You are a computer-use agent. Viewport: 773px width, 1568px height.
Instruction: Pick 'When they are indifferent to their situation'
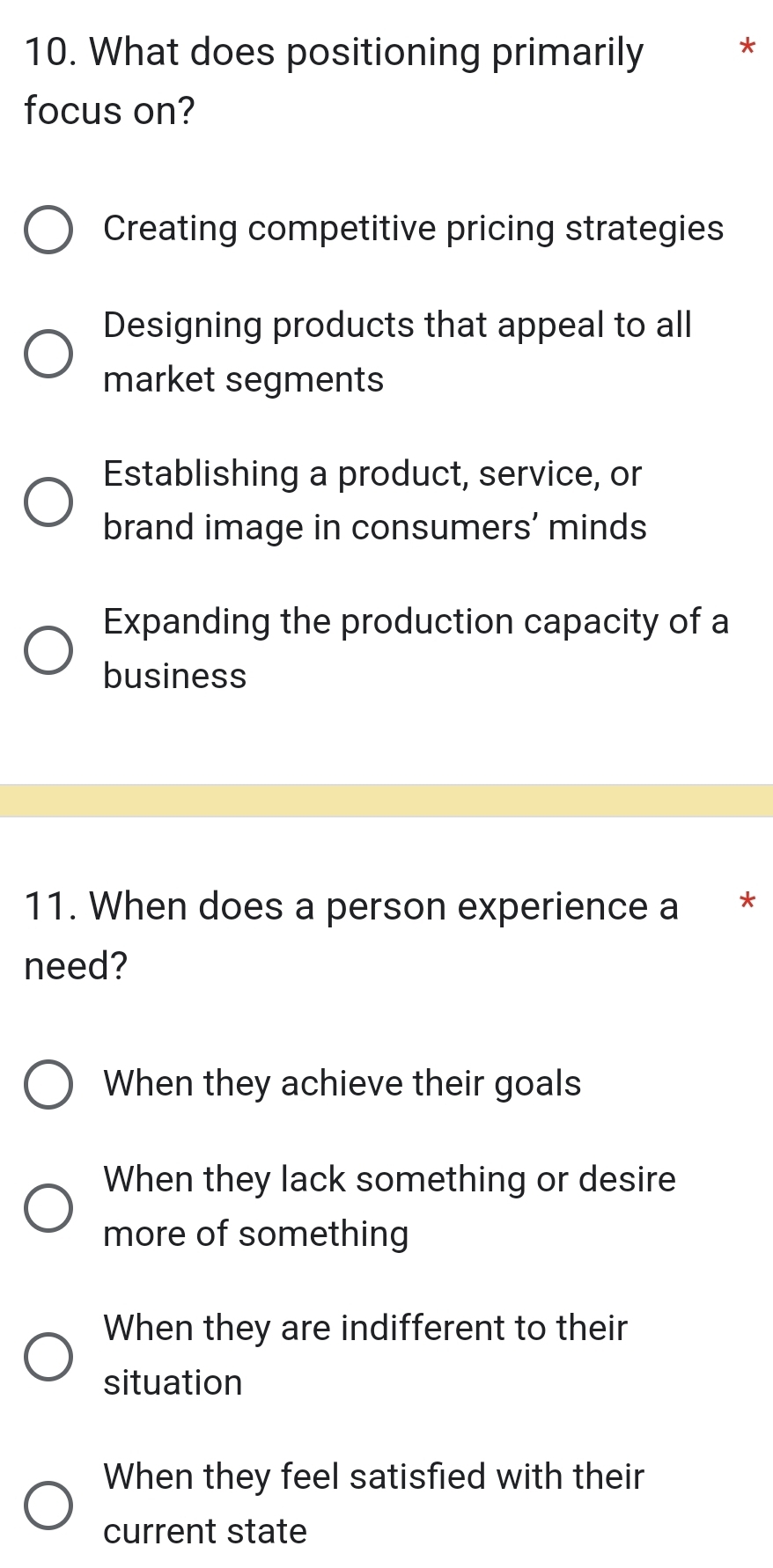click(48, 1356)
